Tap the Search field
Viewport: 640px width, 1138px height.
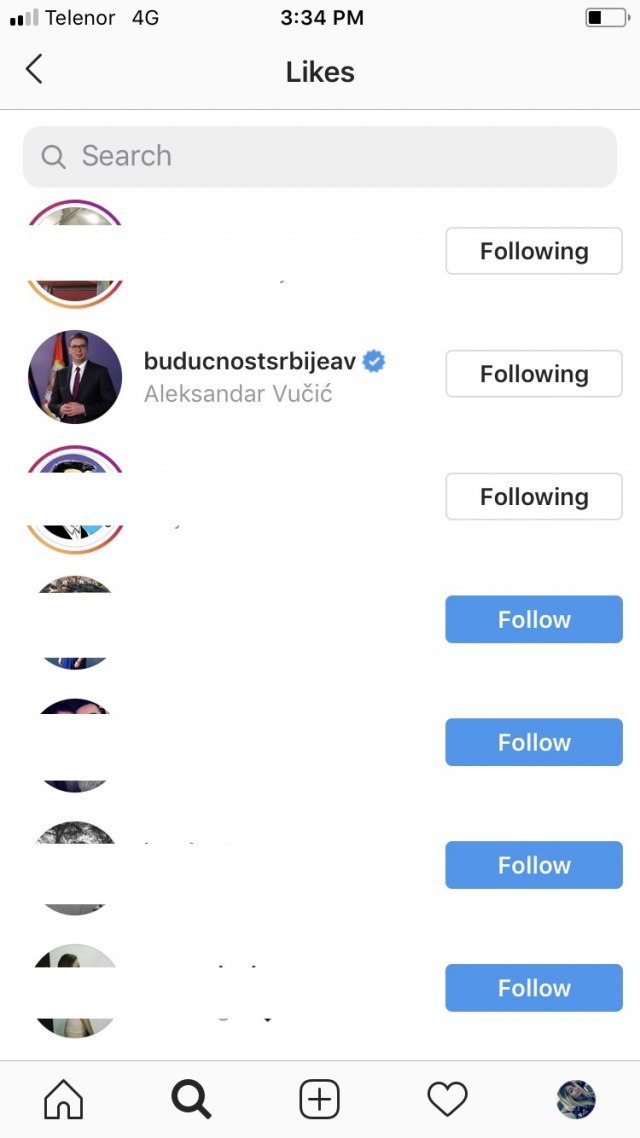(320, 156)
